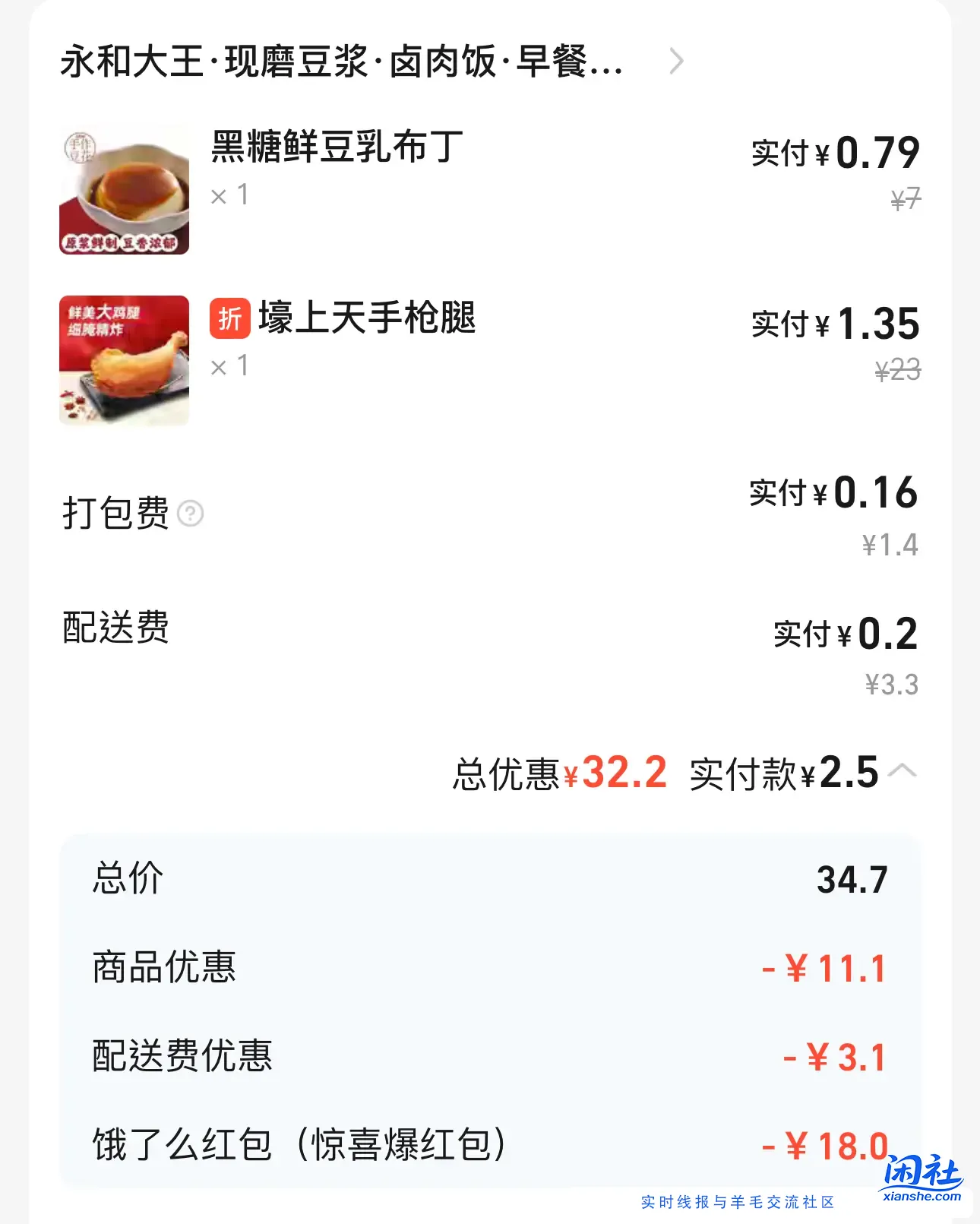Click the 黑糖鲜豆乳布丁 product image
Image resolution: width=980 pixels, height=1224 pixels.
coord(123,188)
